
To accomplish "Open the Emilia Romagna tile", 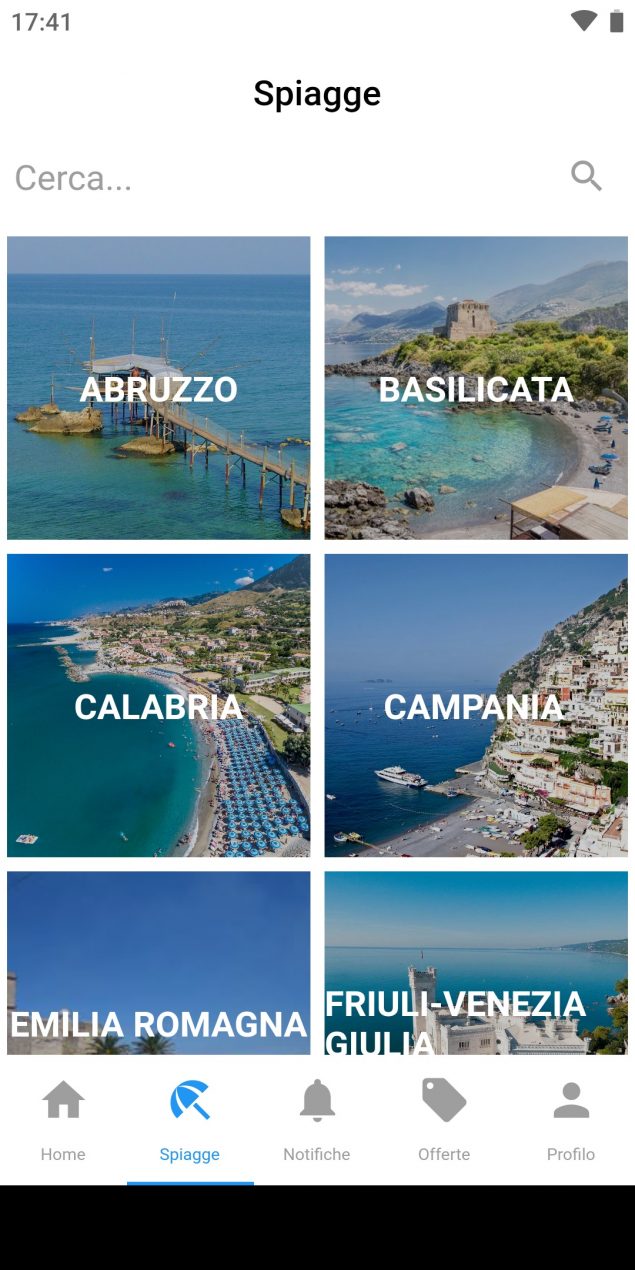I will point(159,963).
